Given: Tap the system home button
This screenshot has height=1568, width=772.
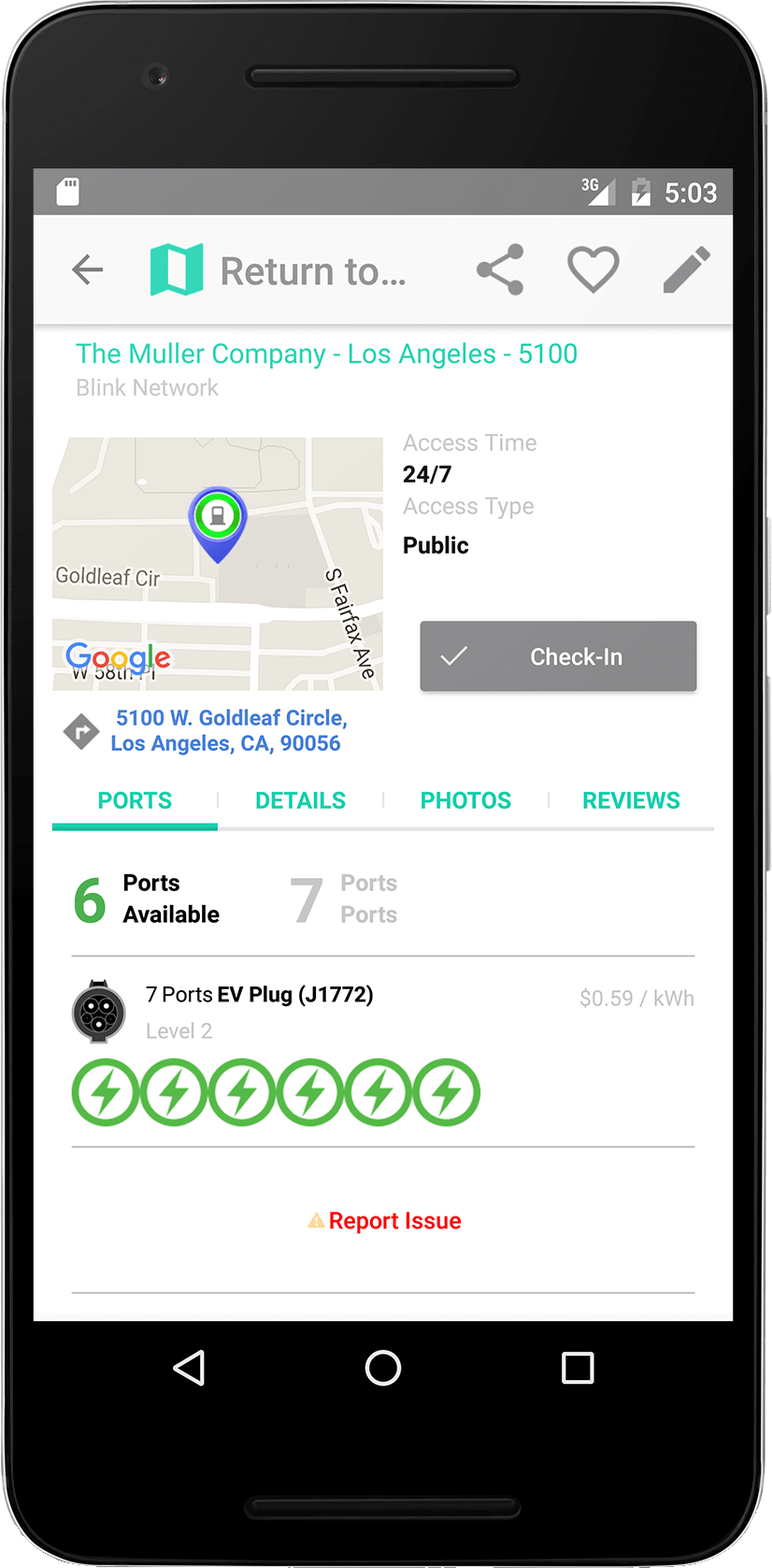Looking at the screenshot, I should tap(383, 1368).
